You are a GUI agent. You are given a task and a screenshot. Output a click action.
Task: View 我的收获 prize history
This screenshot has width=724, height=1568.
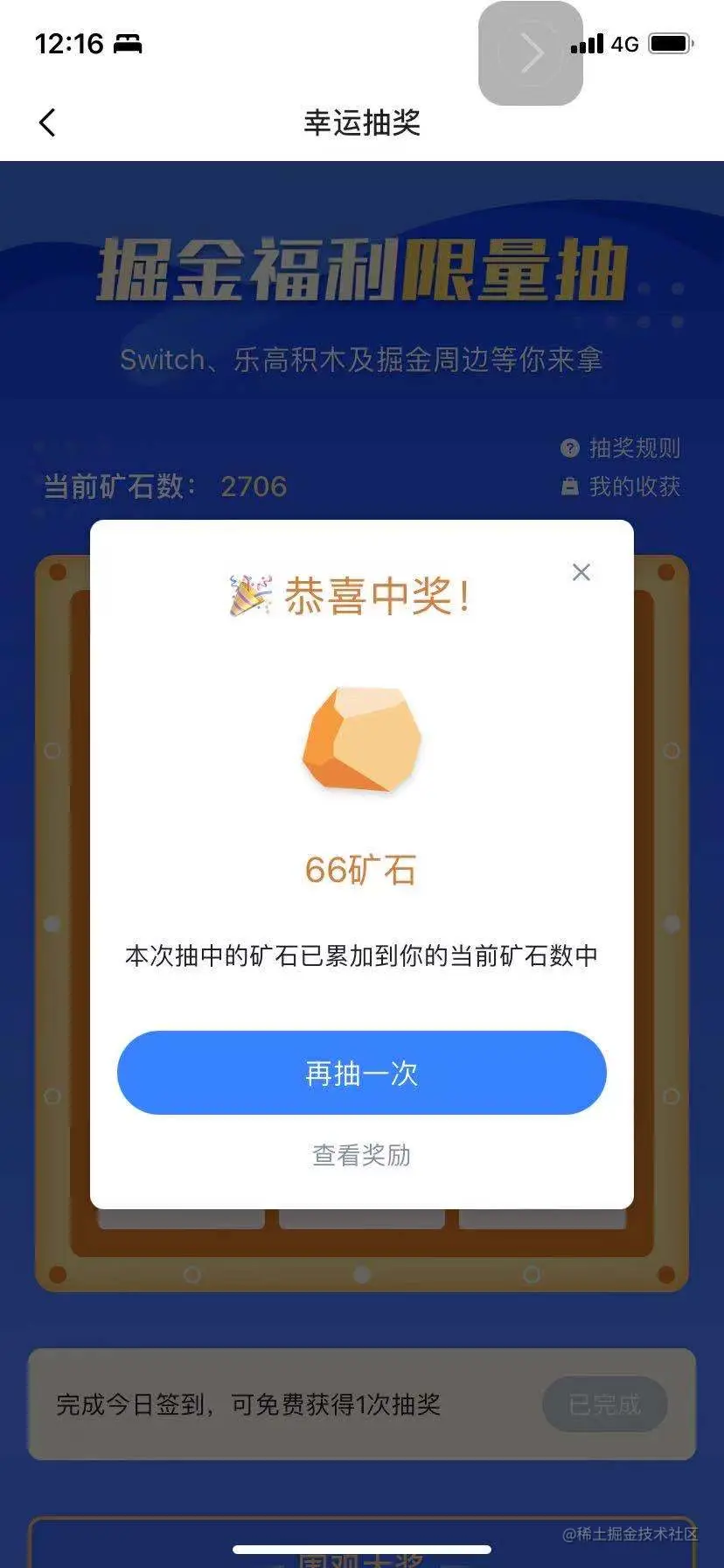coord(621,486)
